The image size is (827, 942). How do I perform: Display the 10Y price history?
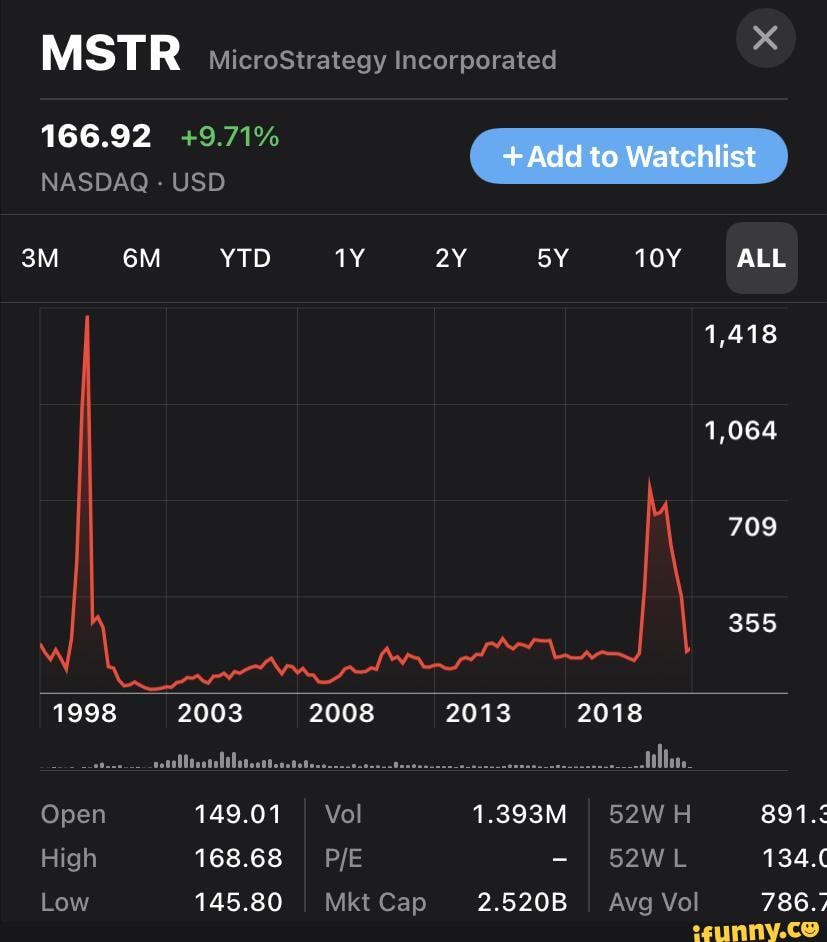click(657, 259)
